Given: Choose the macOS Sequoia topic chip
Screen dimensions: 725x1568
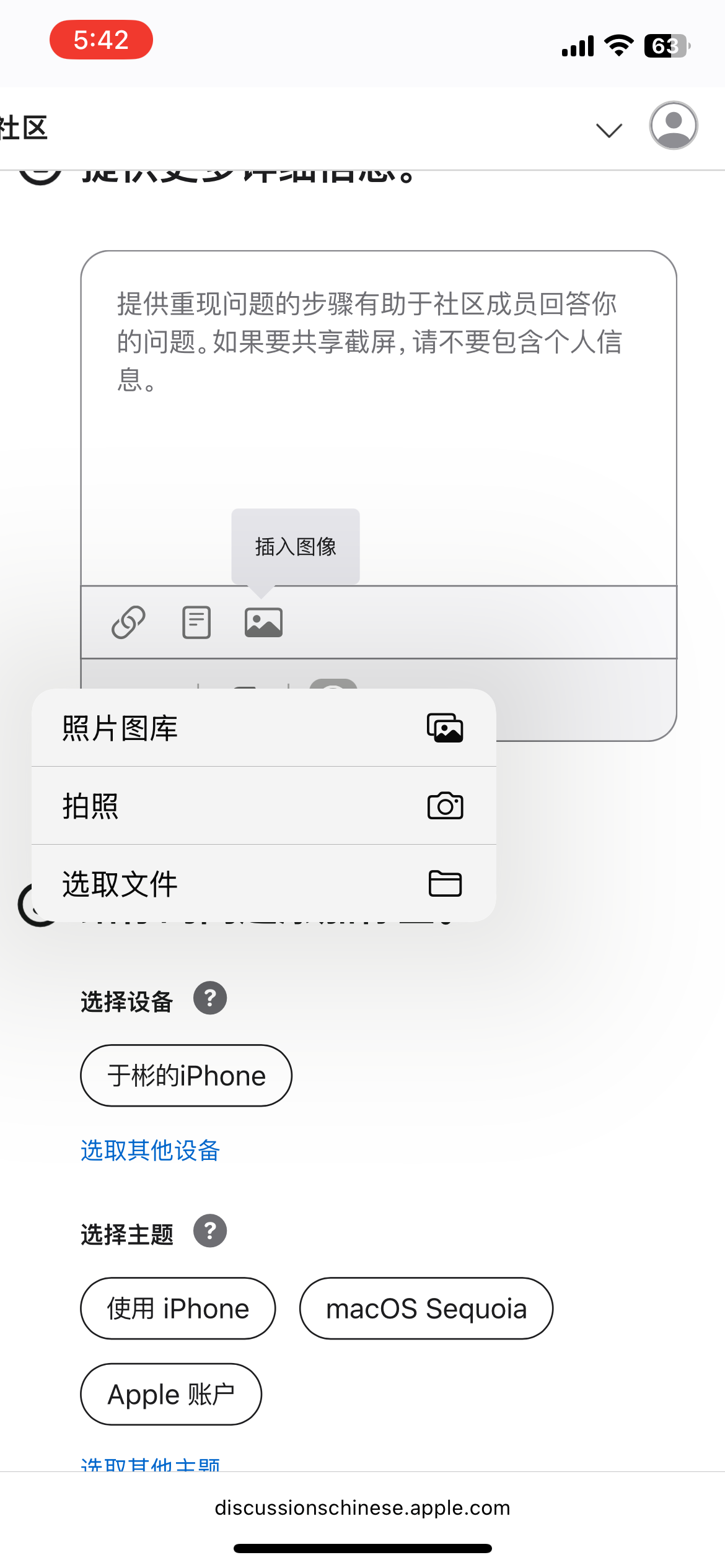Looking at the screenshot, I should click(x=426, y=1309).
